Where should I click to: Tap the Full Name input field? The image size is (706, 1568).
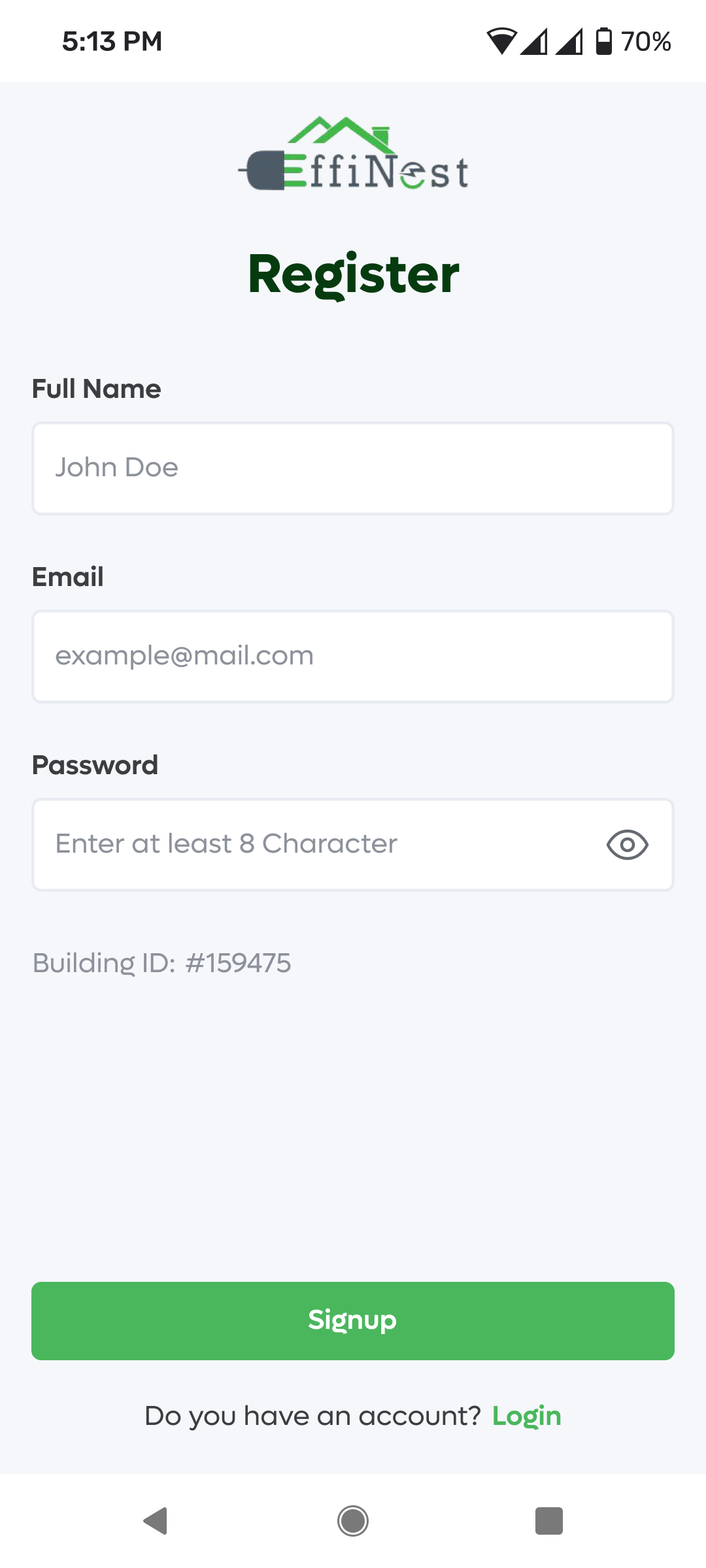click(353, 468)
